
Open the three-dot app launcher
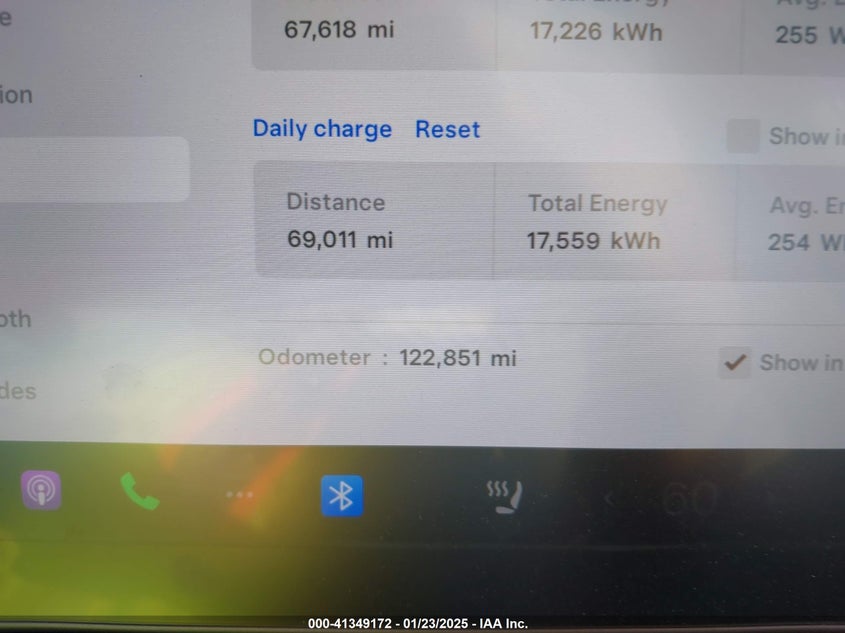[x=239, y=495]
